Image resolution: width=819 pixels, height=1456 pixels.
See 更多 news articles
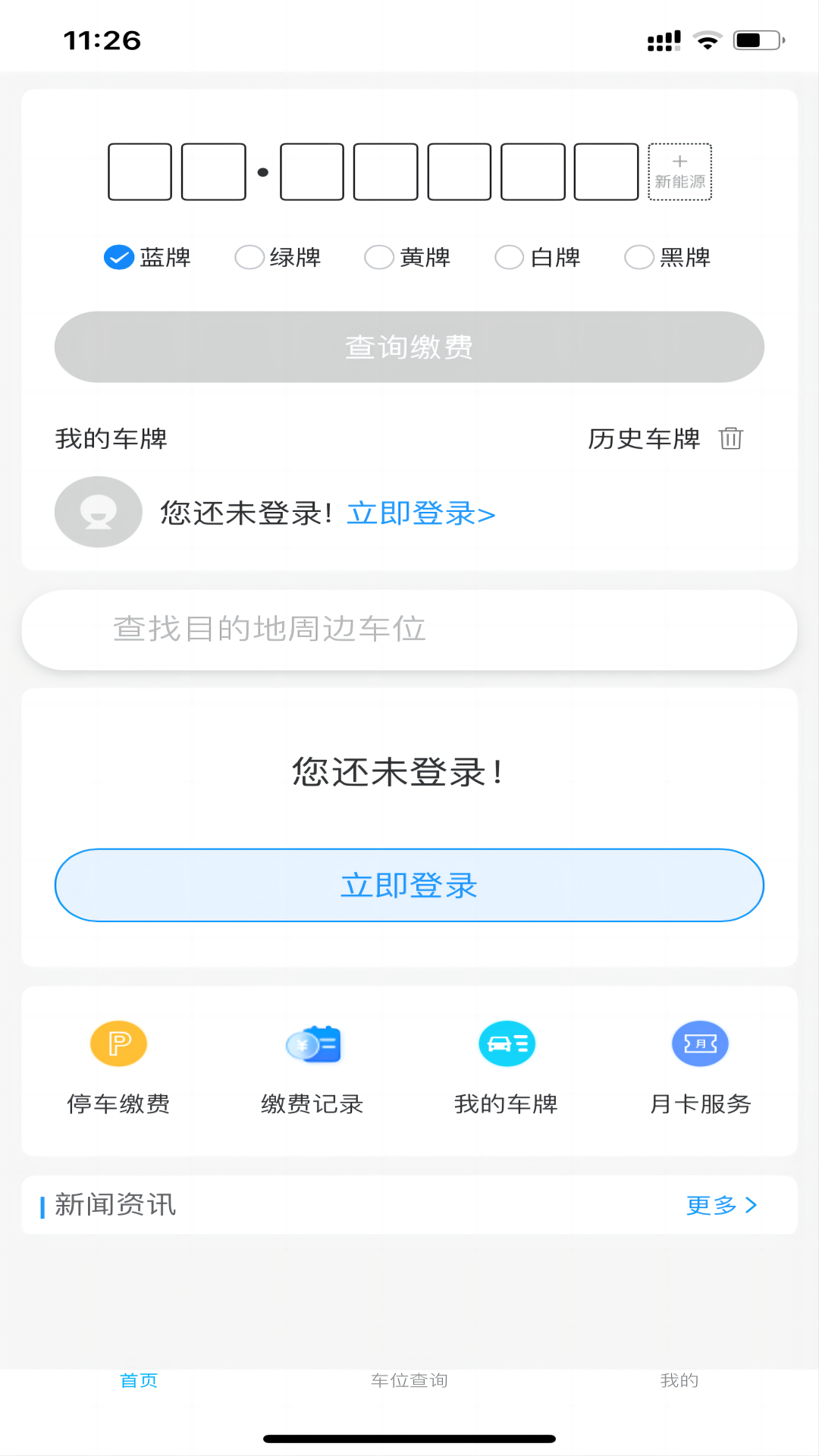(720, 1205)
